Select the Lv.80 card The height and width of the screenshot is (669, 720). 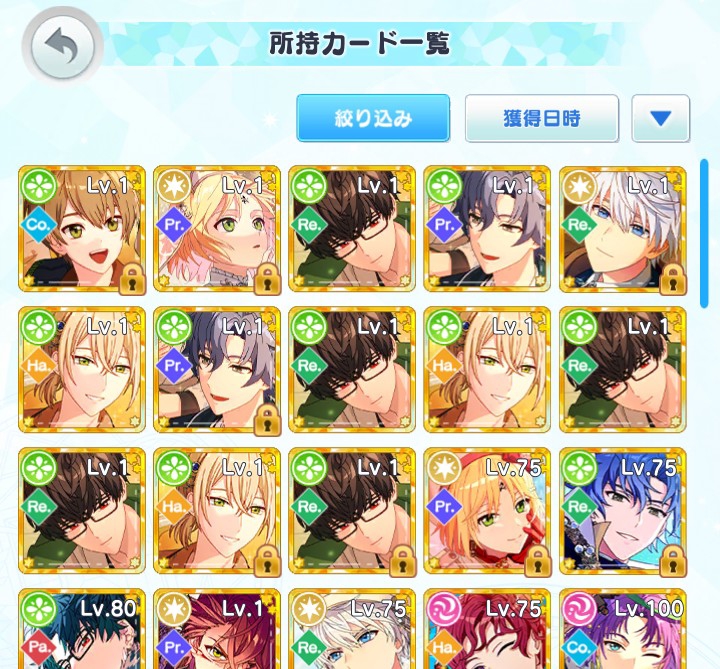click(82, 630)
